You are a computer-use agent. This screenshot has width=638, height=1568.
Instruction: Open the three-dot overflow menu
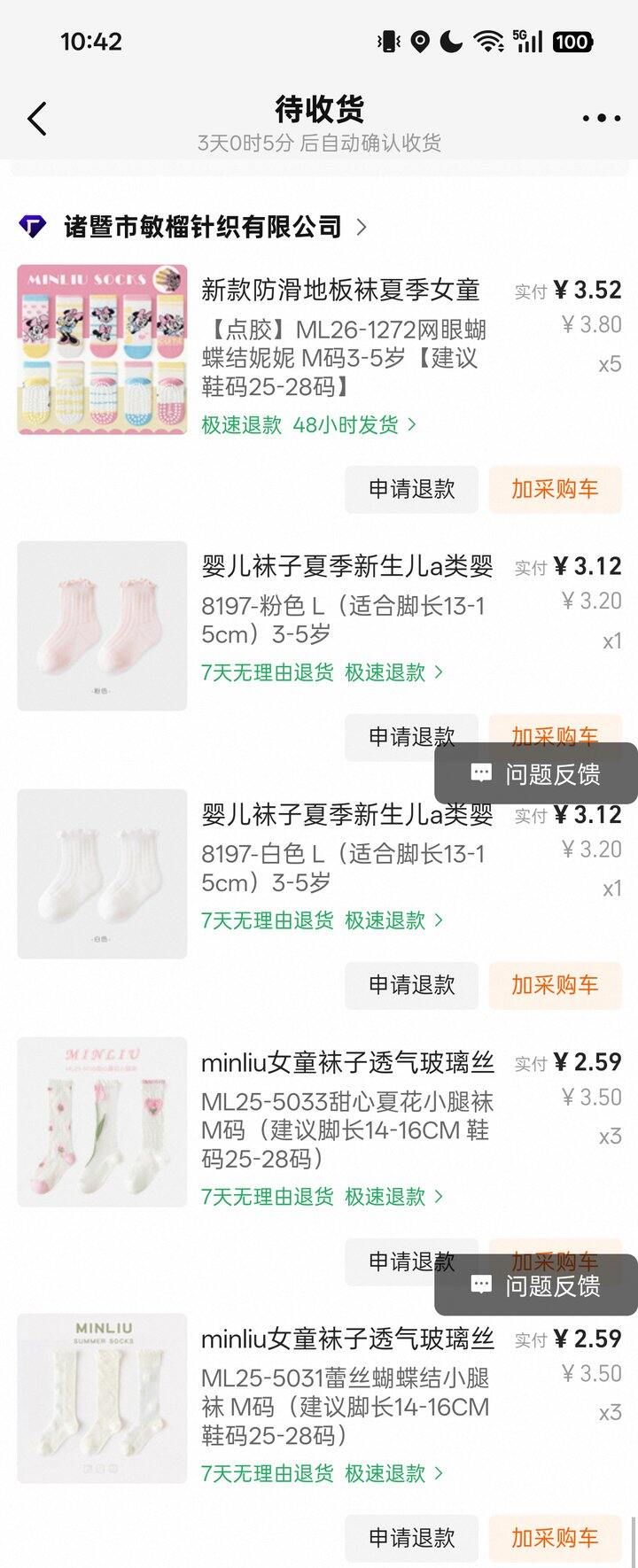[601, 119]
